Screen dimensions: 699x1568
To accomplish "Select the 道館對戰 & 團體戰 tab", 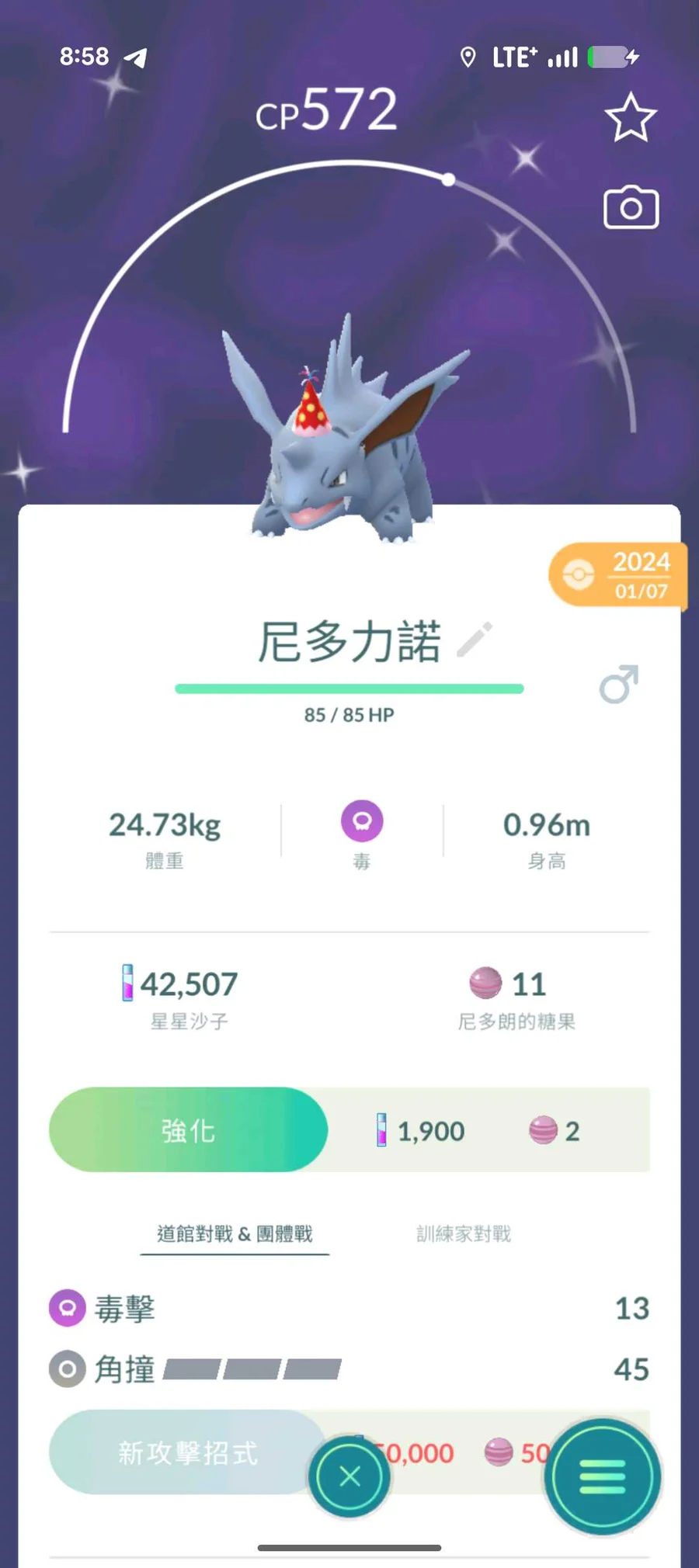I will (235, 1233).
